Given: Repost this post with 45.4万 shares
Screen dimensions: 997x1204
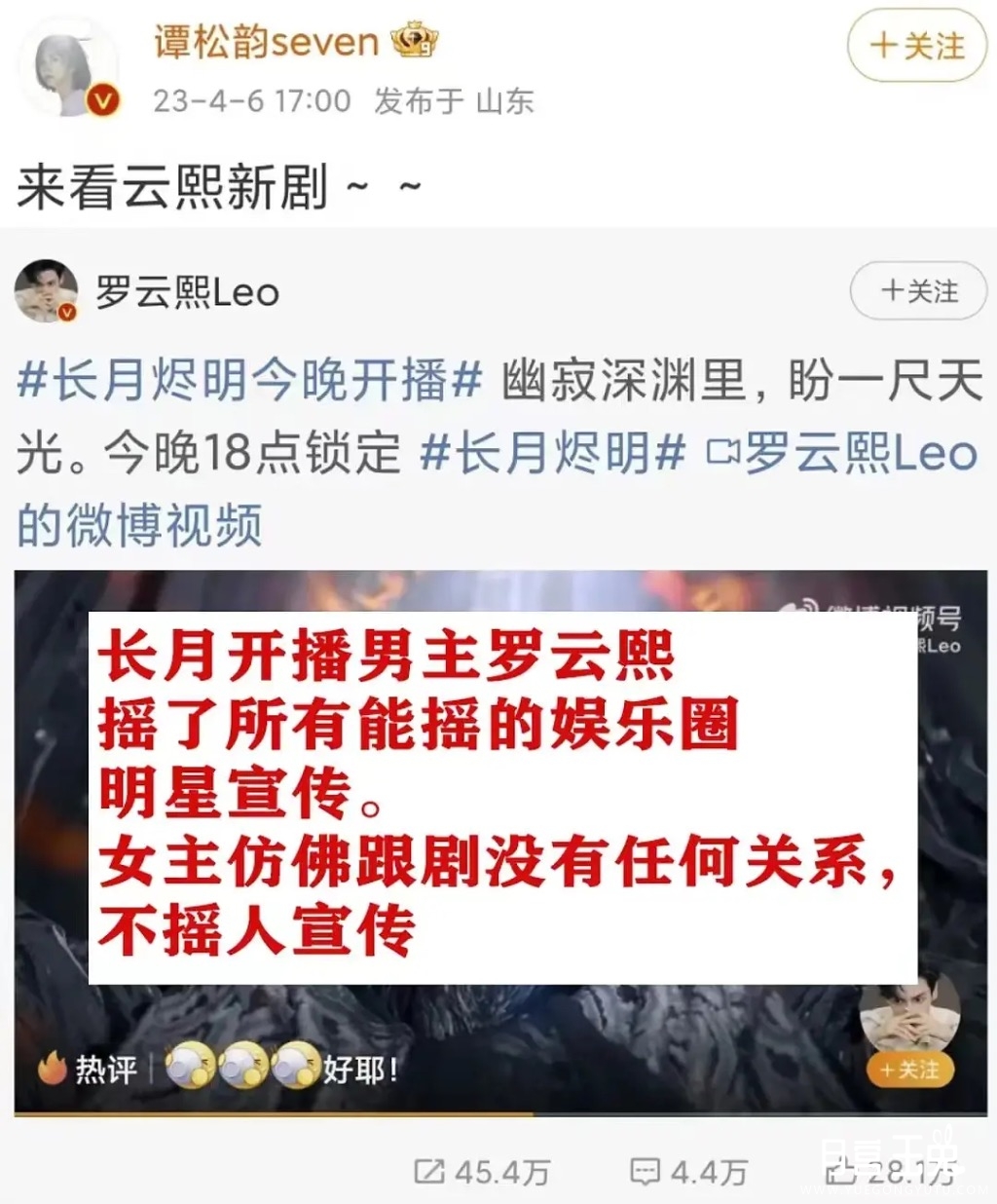Looking at the screenshot, I should click(481, 1172).
